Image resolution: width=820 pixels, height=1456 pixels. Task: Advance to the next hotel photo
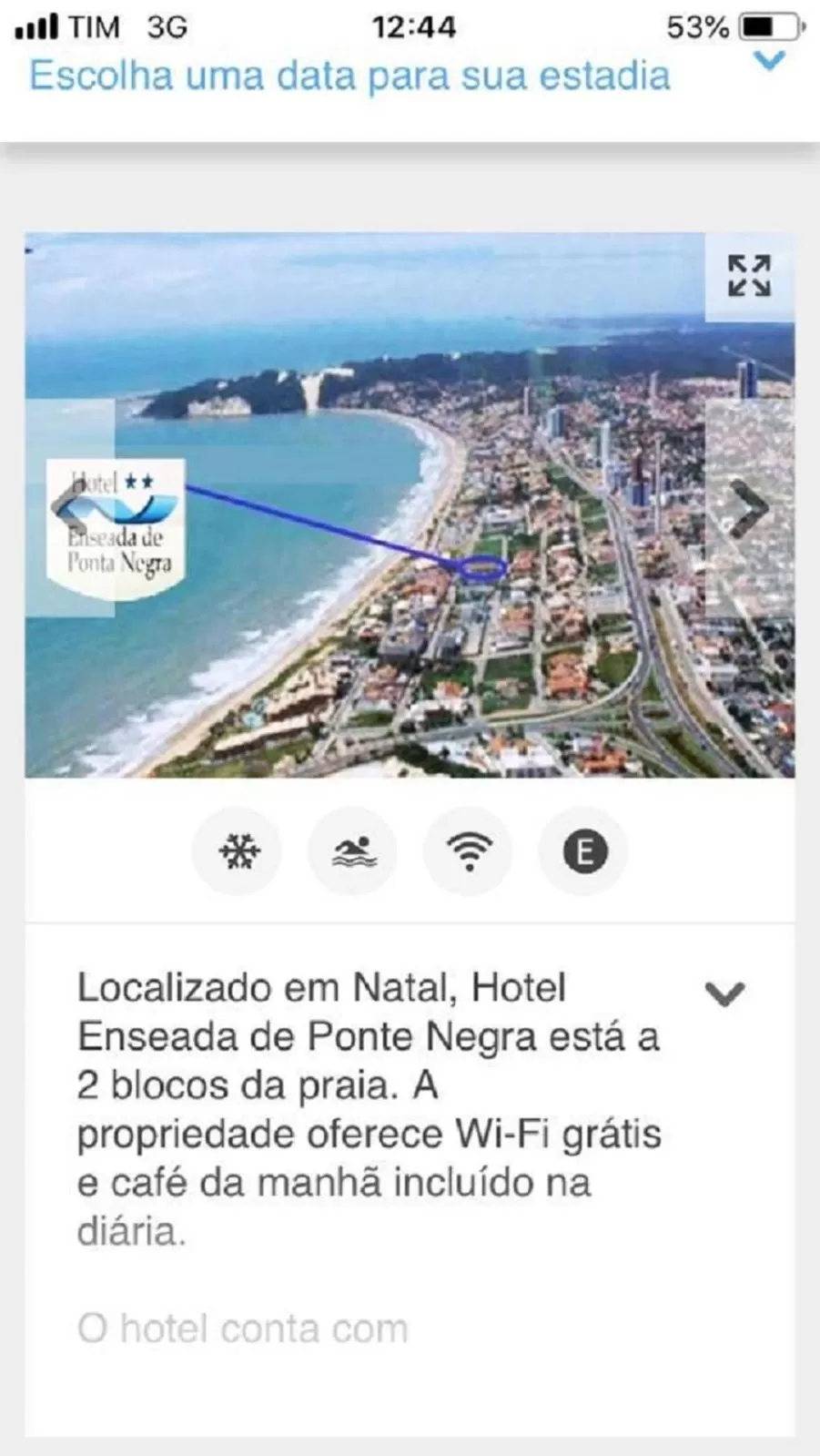752,510
